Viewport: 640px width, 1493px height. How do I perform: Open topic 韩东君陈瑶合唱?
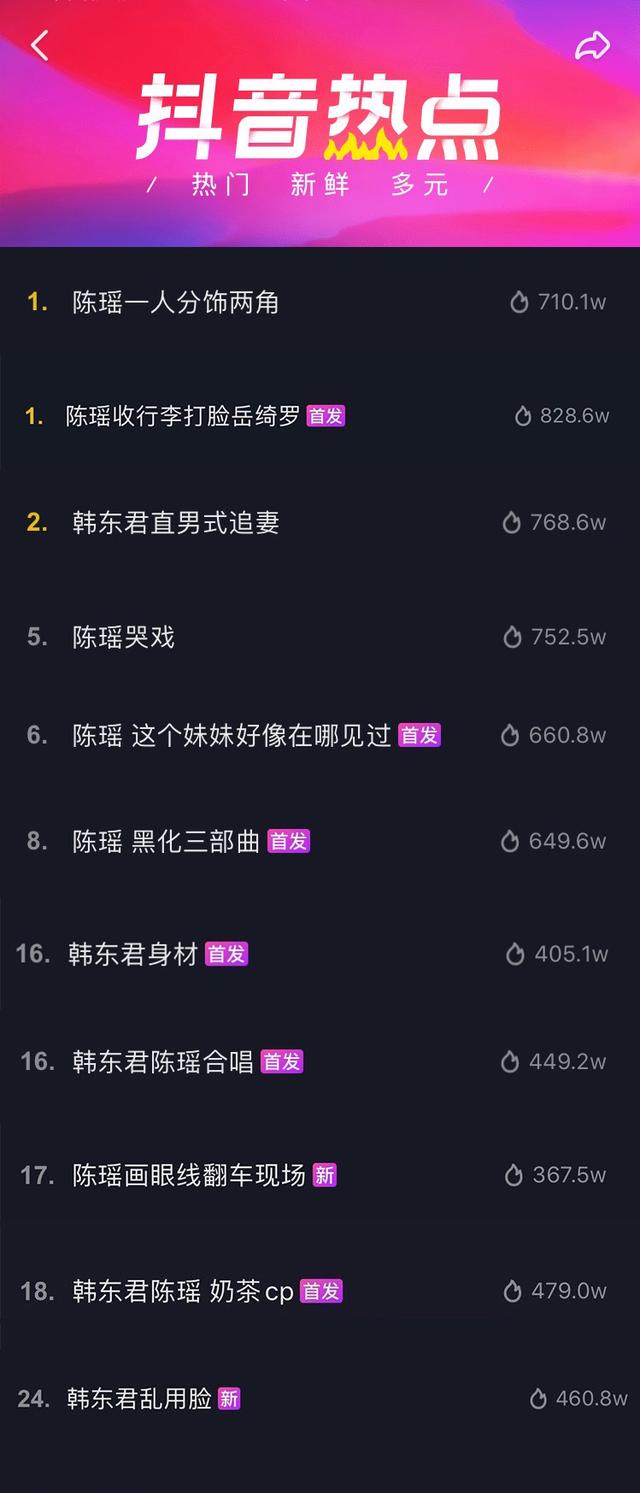point(163,1061)
